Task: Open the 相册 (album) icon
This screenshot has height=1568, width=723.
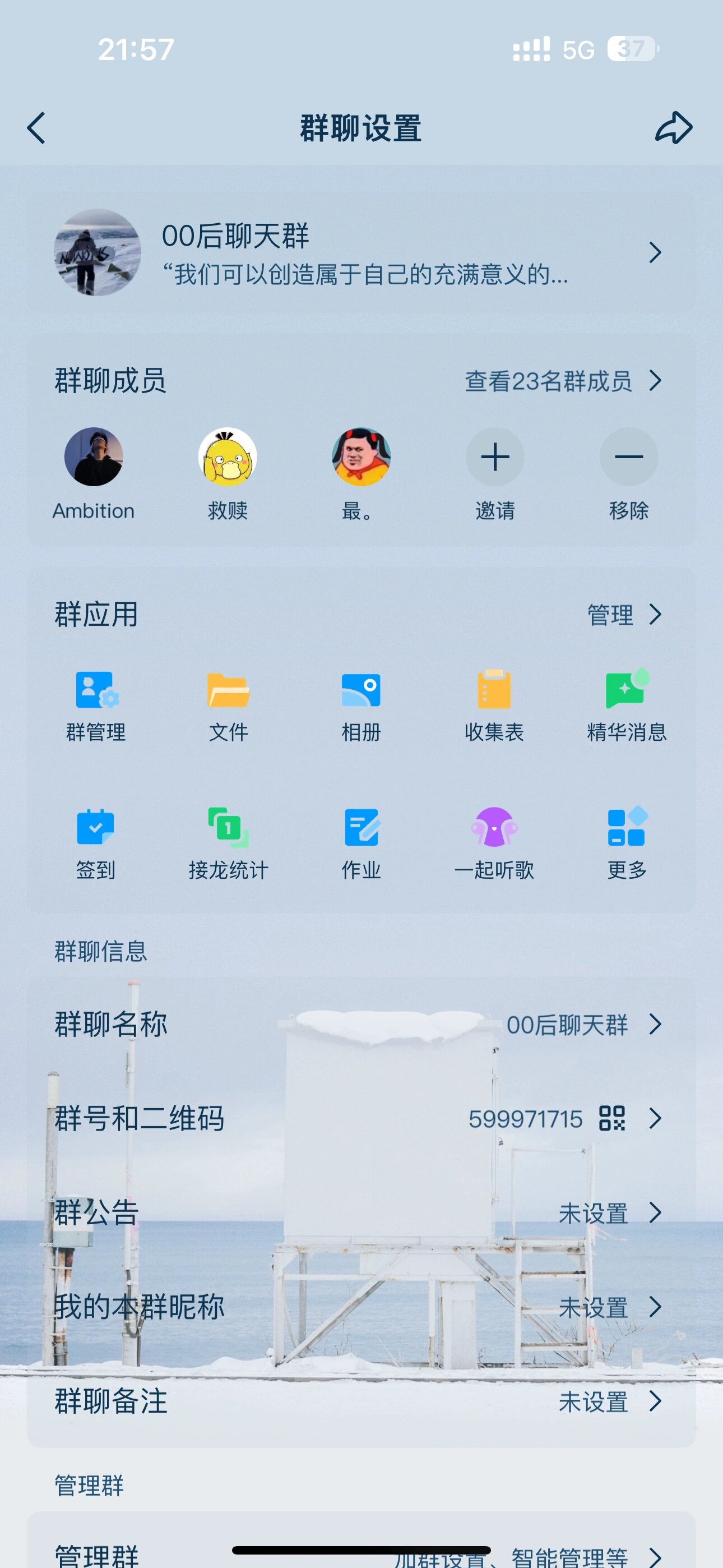Action: 360,692
